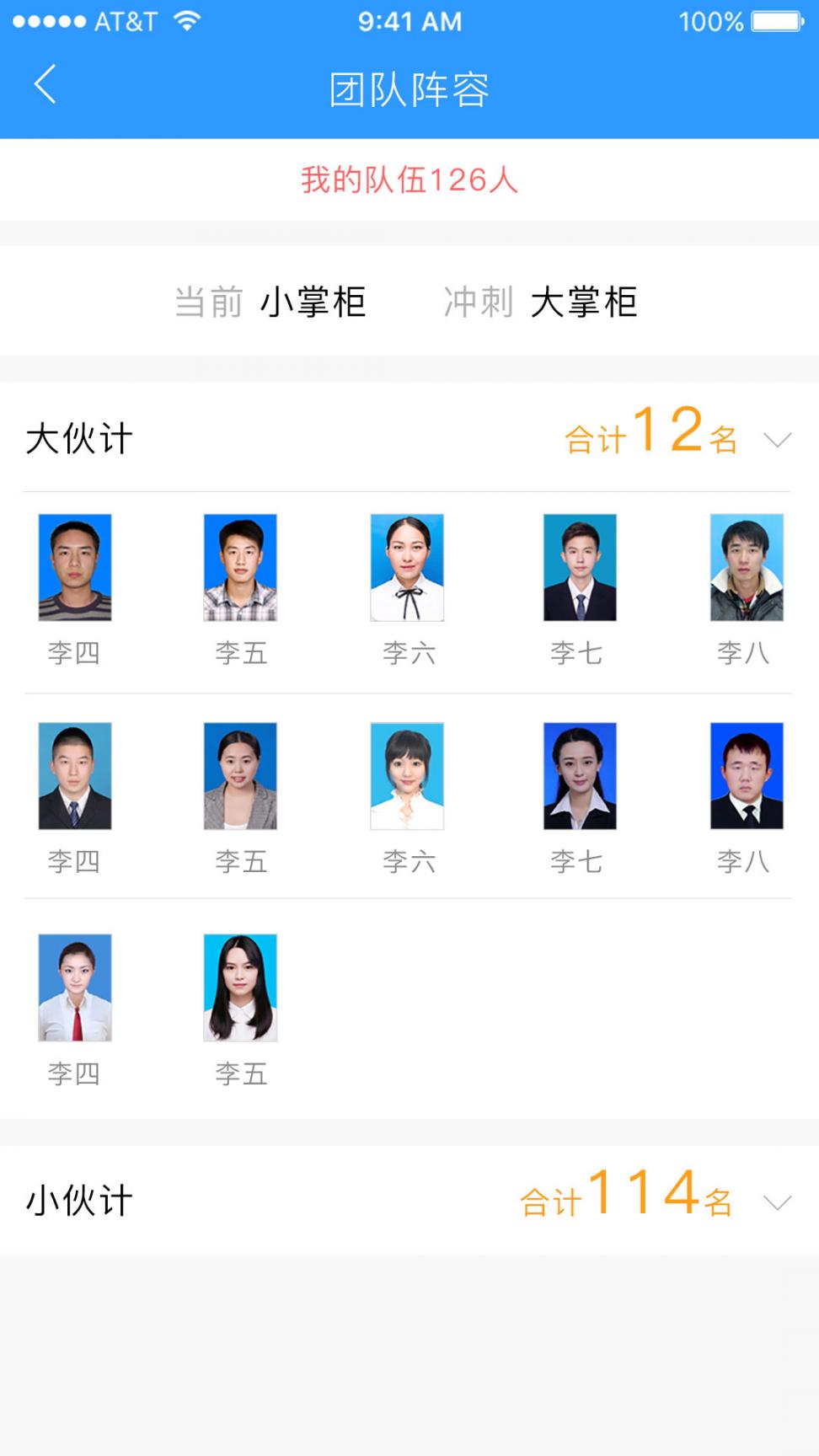Go back from 团队阵容 page
This screenshot has height=1456, width=819.
[45, 85]
